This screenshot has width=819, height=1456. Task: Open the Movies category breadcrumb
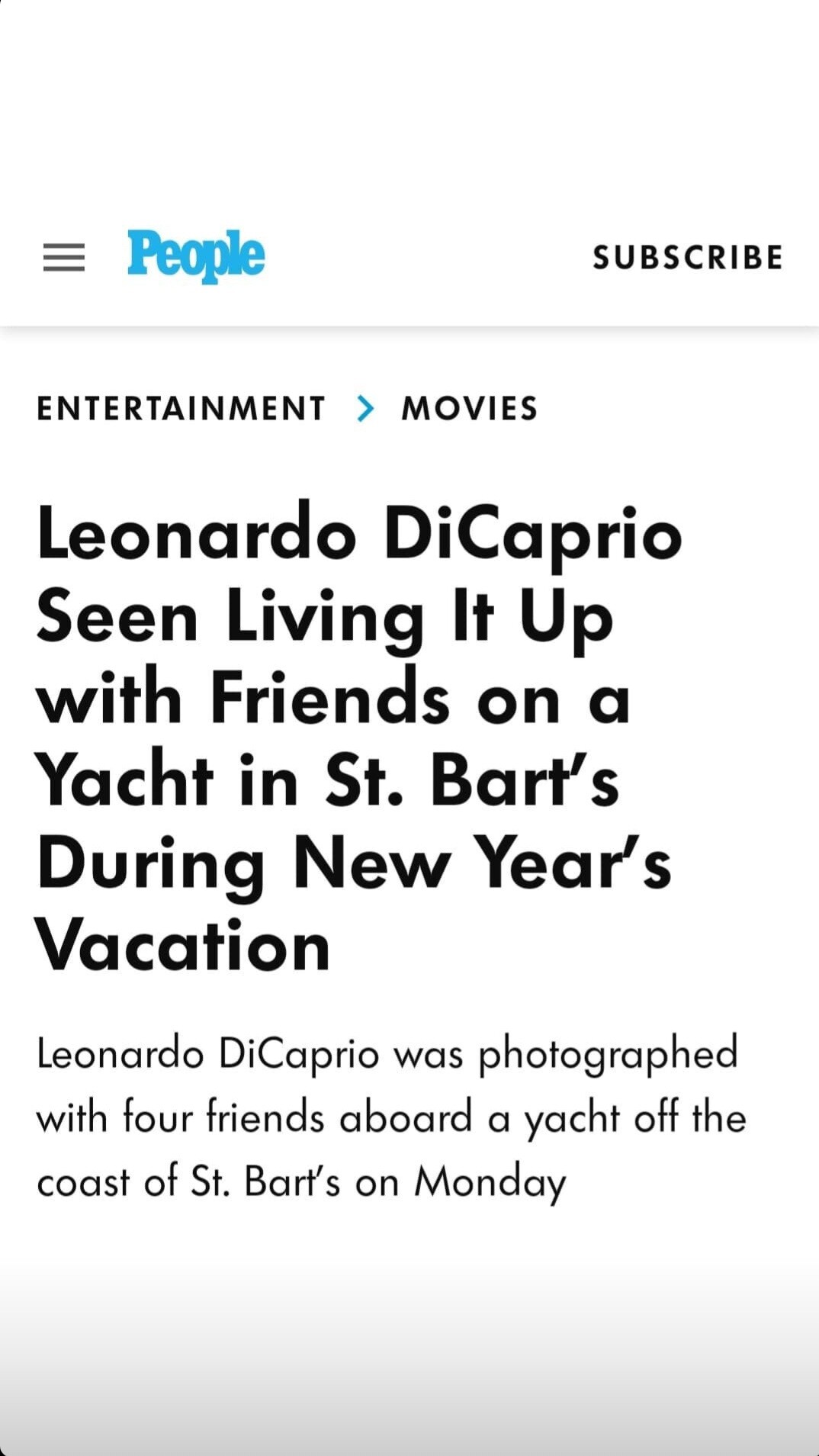(470, 409)
